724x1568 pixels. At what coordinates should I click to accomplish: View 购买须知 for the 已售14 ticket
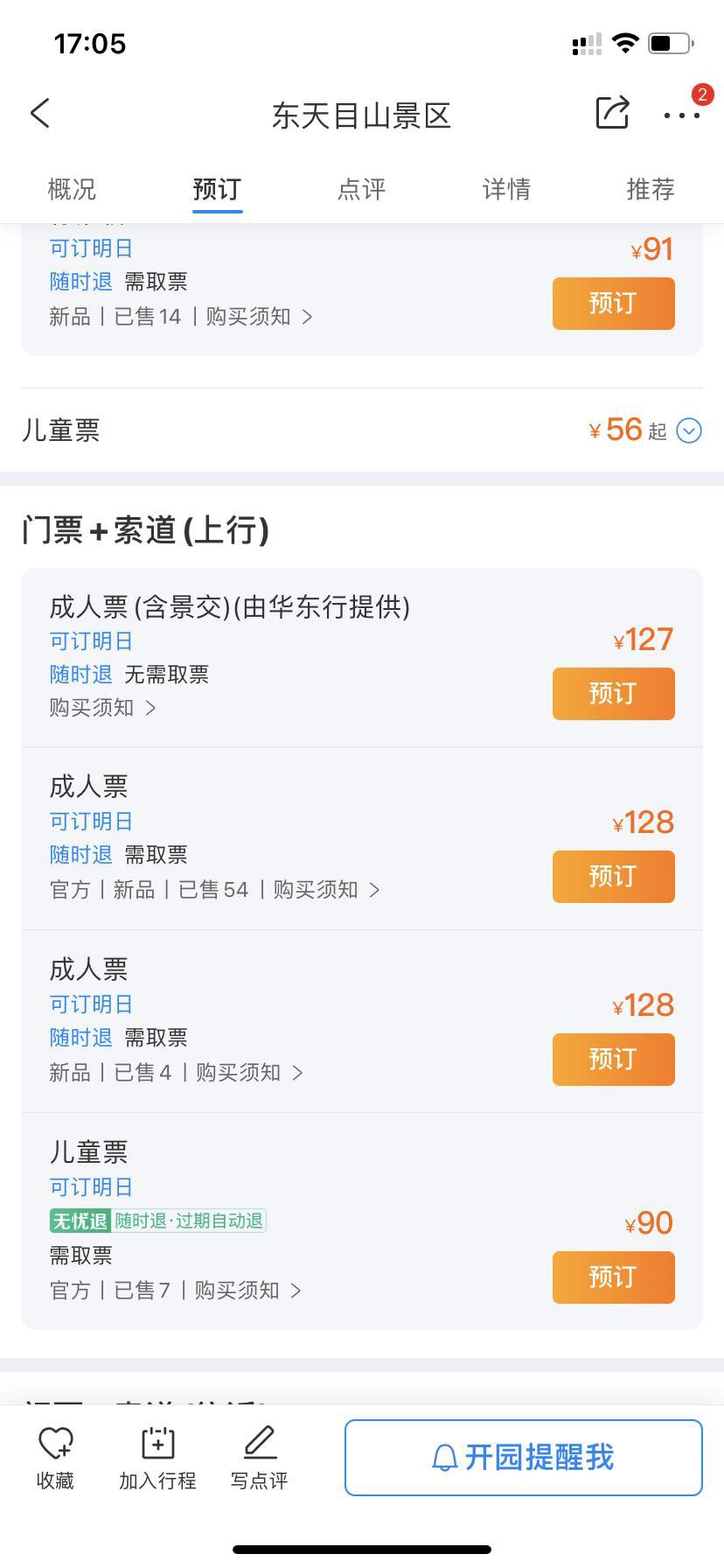pyautogui.click(x=258, y=317)
